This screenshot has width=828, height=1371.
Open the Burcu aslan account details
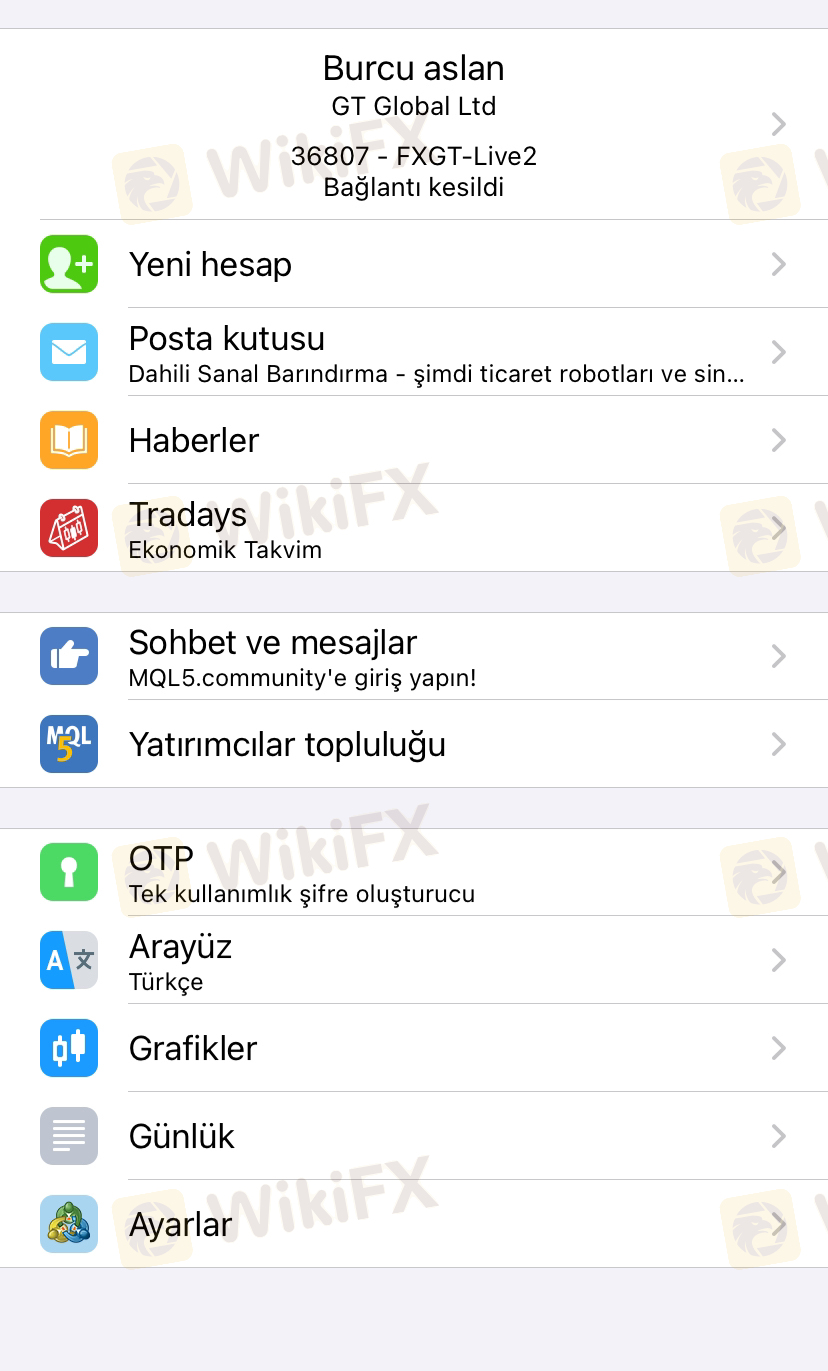(414, 125)
